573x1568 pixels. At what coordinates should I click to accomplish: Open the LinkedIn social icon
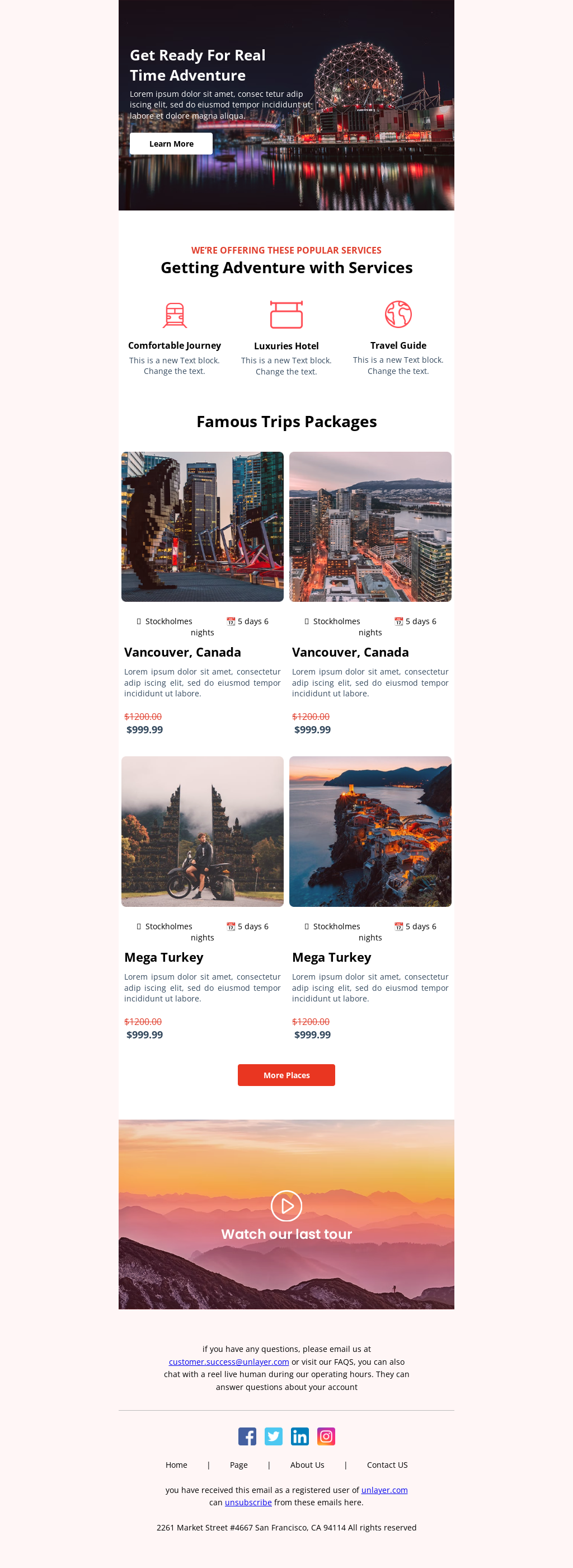click(299, 1436)
